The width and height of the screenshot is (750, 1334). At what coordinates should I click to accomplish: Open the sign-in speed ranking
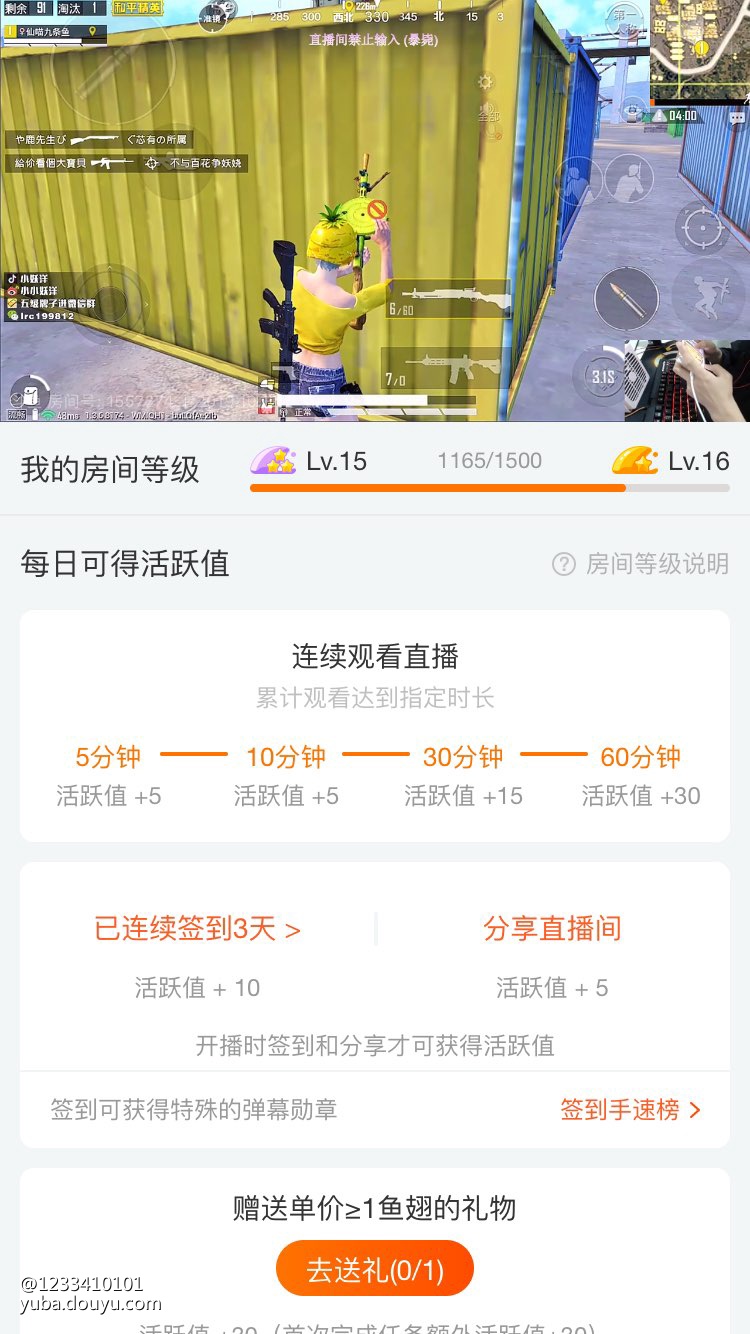[630, 1109]
